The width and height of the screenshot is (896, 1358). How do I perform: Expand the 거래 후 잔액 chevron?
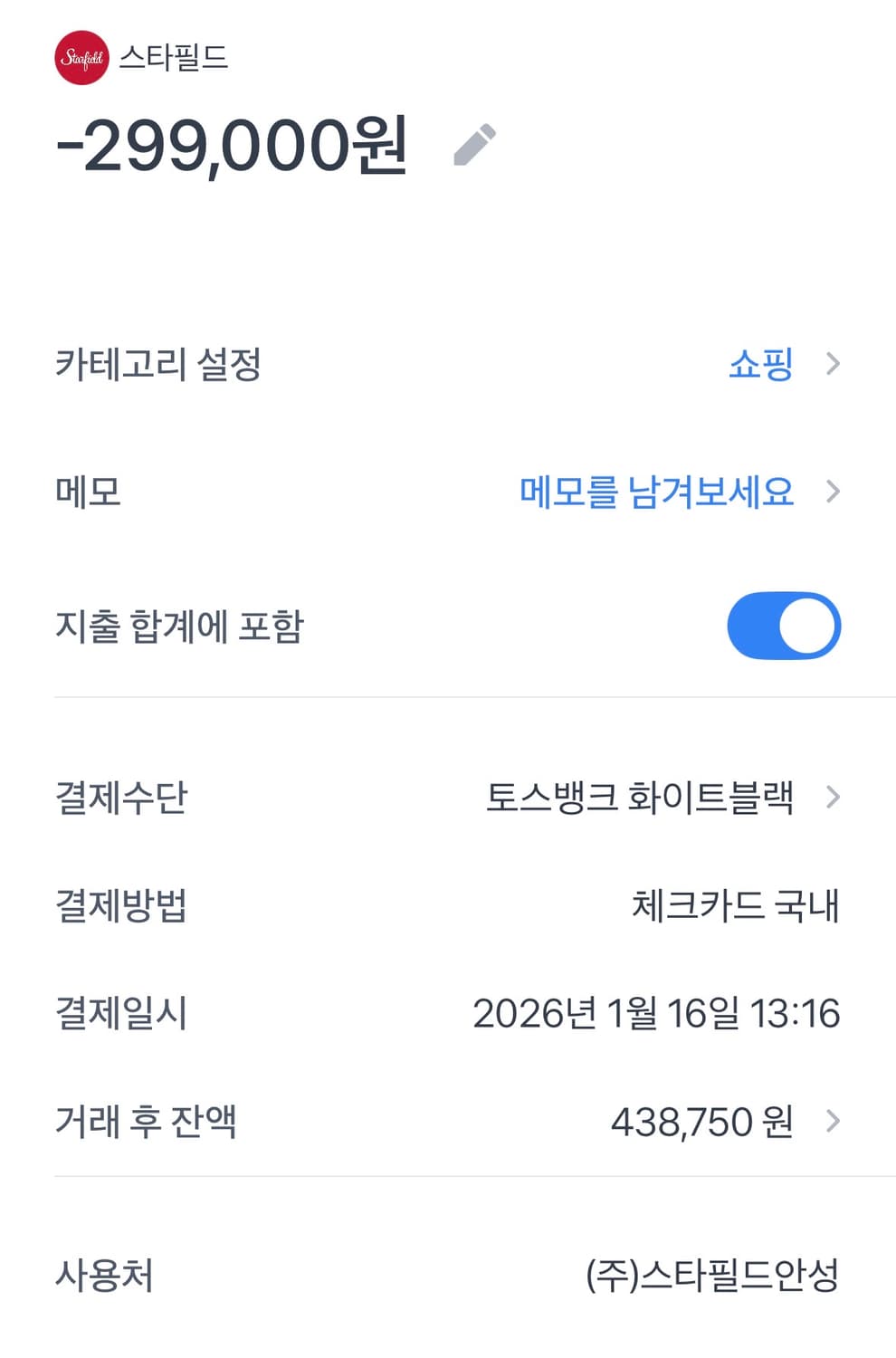click(x=834, y=1123)
